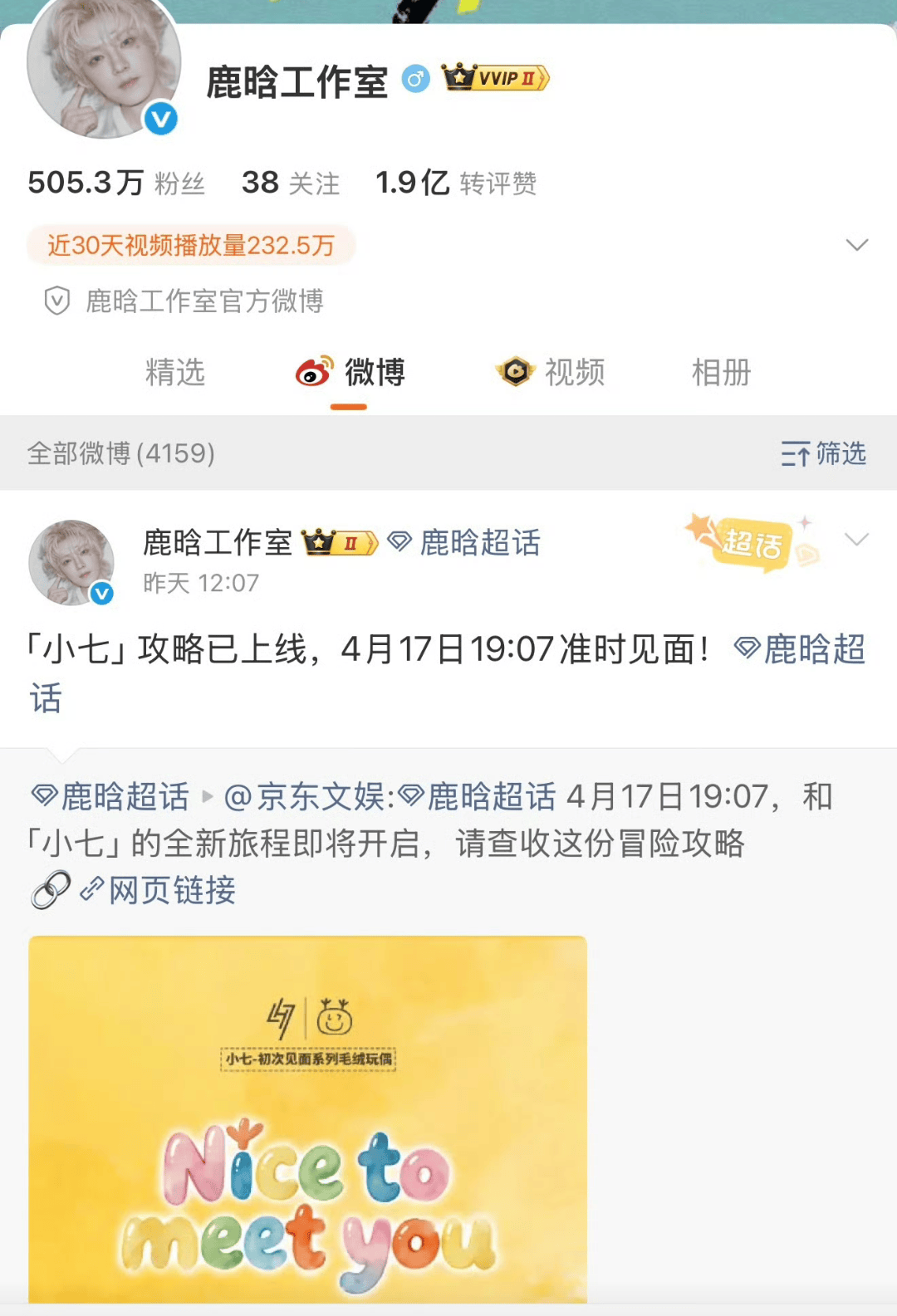Image resolution: width=897 pixels, height=1316 pixels.
Task: View the 505.3万 粉丝 followers list
Action: pyautogui.click(x=116, y=183)
